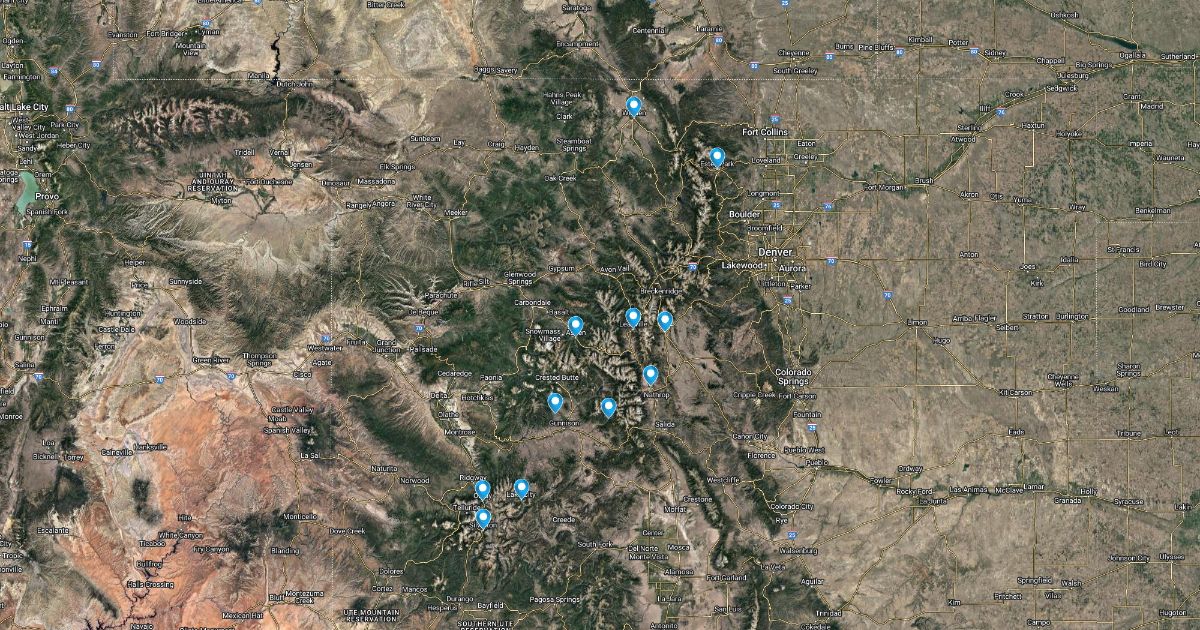Tap the pin on Lake City
This screenshot has width=1200, height=630.
coord(521,488)
